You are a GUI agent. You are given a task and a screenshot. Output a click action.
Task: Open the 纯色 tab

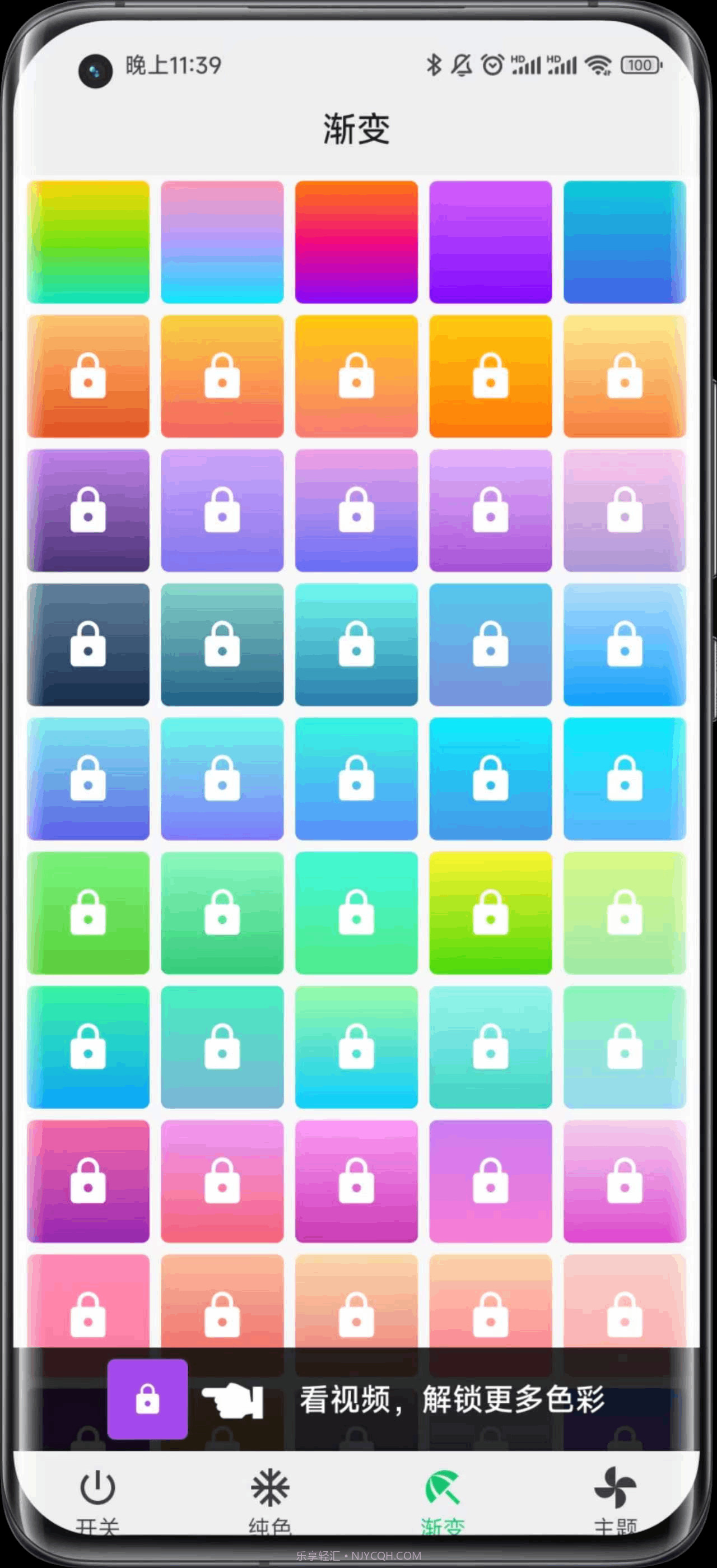[x=269, y=1499]
